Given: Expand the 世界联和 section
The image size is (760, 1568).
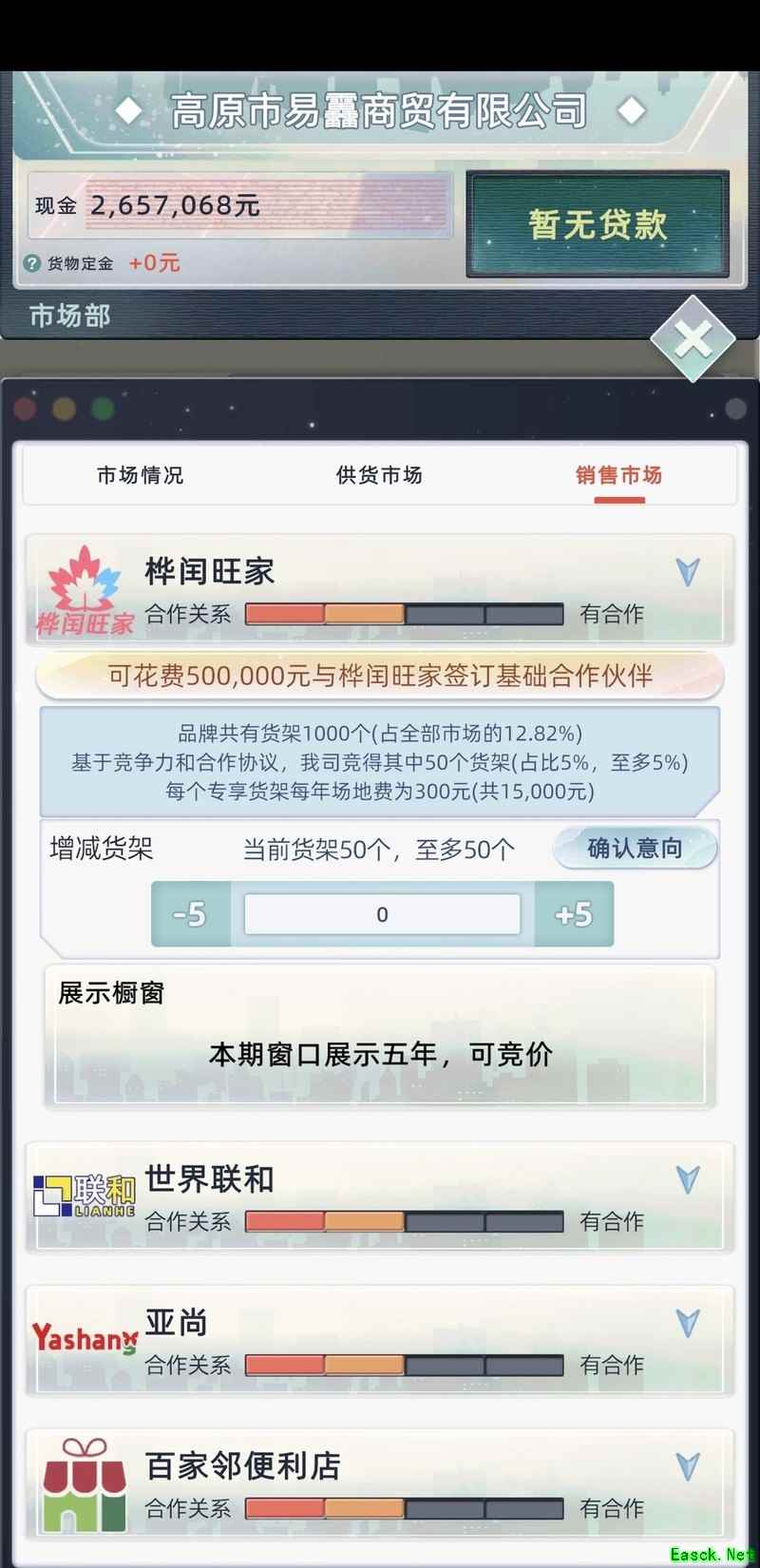Looking at the screenshot, I should [687, 1179].
